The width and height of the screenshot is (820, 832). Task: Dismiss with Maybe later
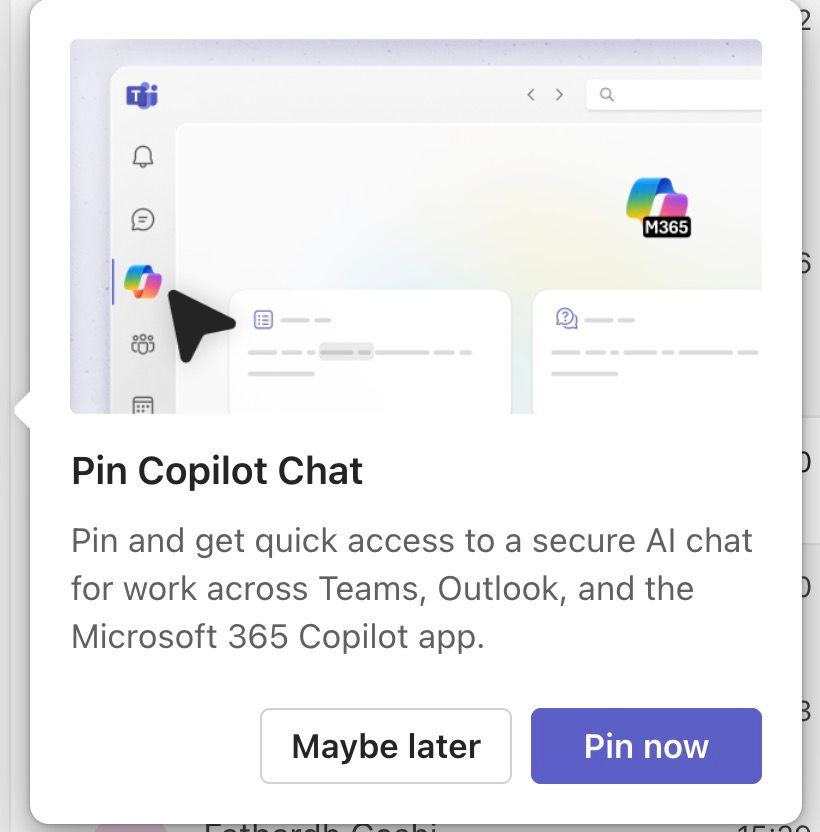click(x=386, y=746)
